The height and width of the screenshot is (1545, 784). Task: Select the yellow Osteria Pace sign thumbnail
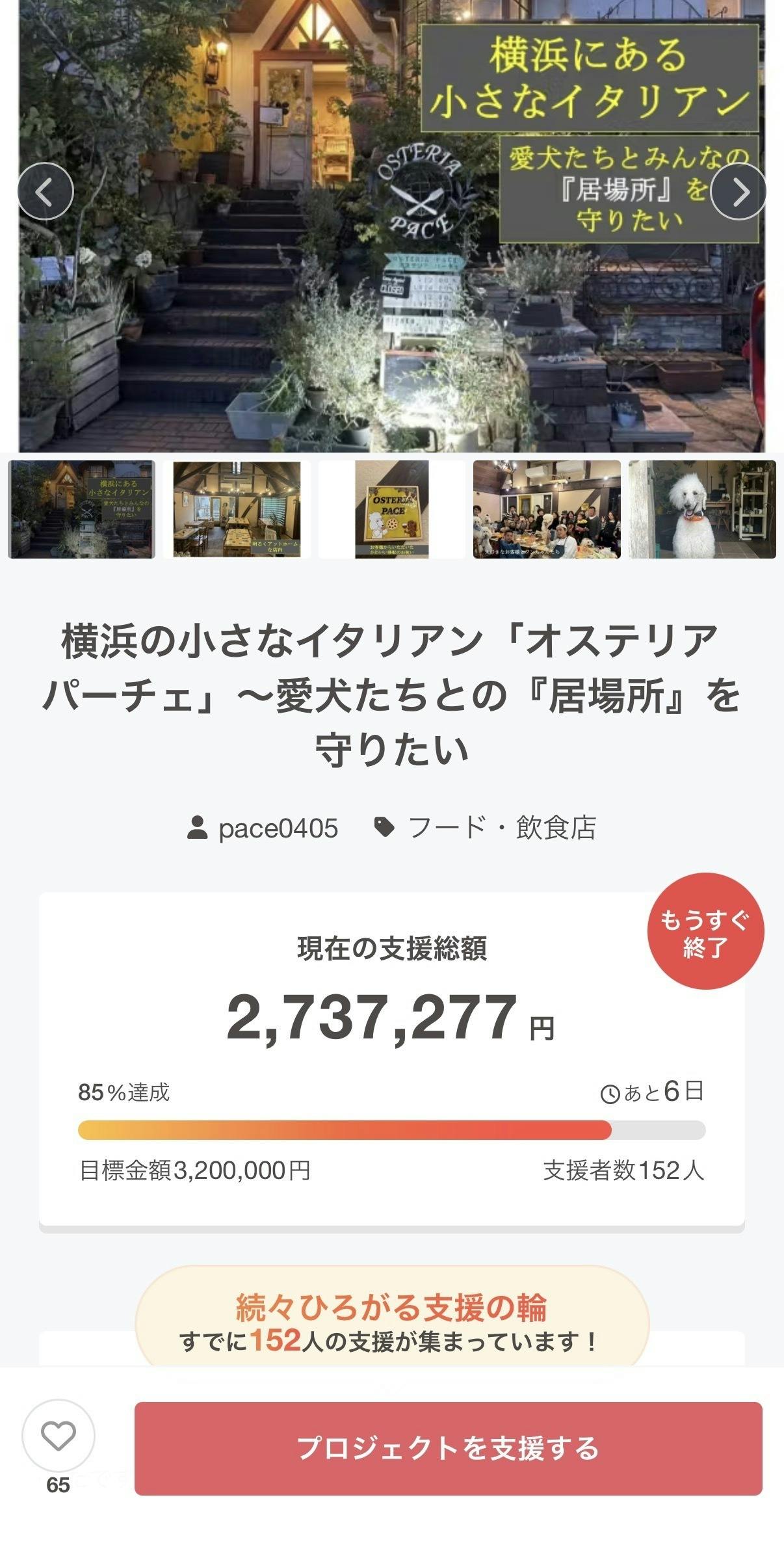pyautogui.click(x=391, y=509)
